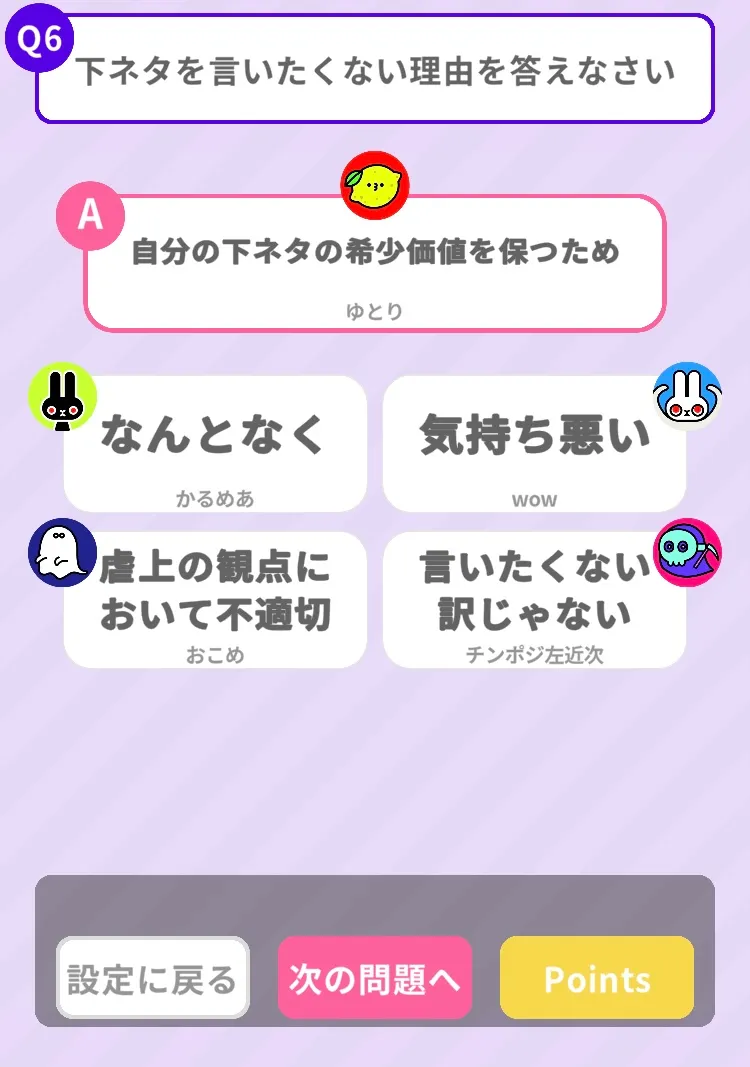Select かるめあ's answer なんとなく

215,444
